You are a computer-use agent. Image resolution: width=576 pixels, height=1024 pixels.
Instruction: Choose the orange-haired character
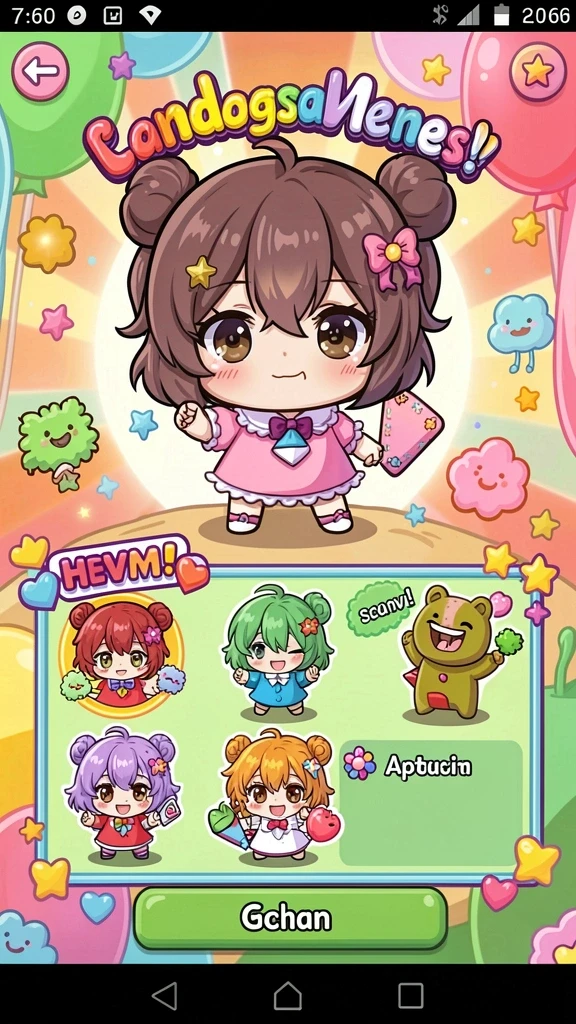pos(276,796)
